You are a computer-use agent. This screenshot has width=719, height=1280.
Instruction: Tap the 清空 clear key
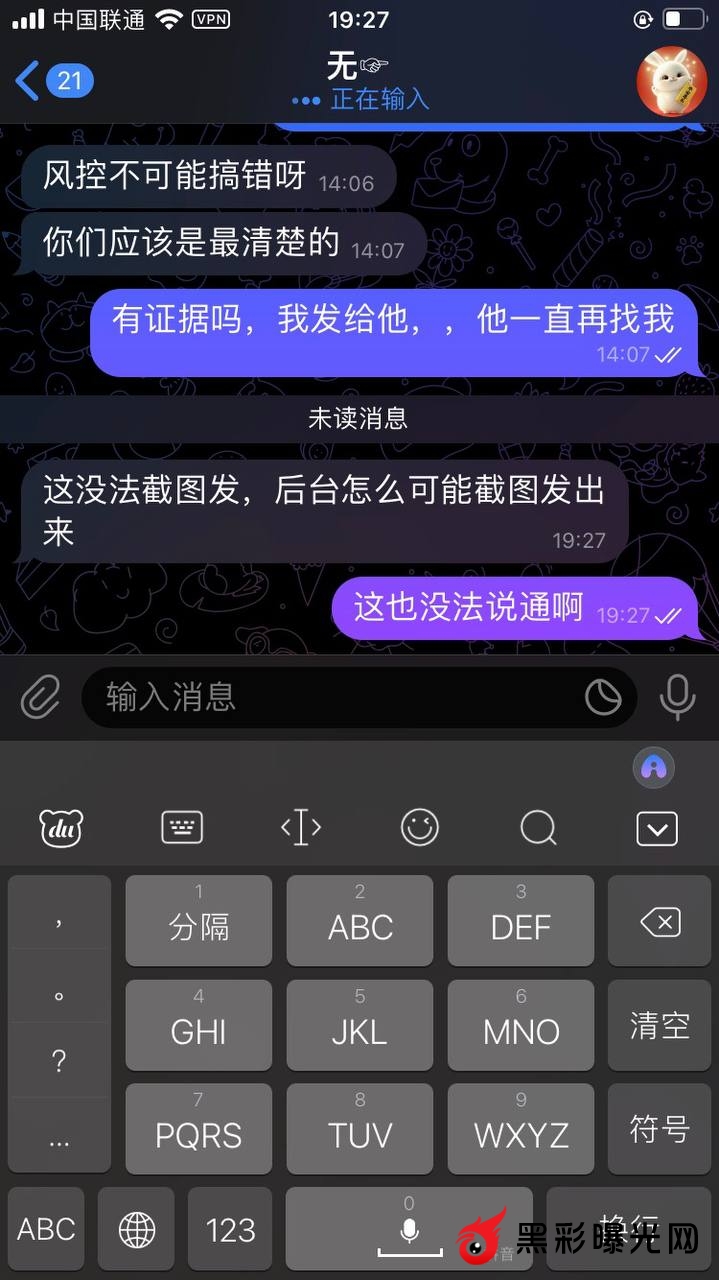tap(660, 1025)
